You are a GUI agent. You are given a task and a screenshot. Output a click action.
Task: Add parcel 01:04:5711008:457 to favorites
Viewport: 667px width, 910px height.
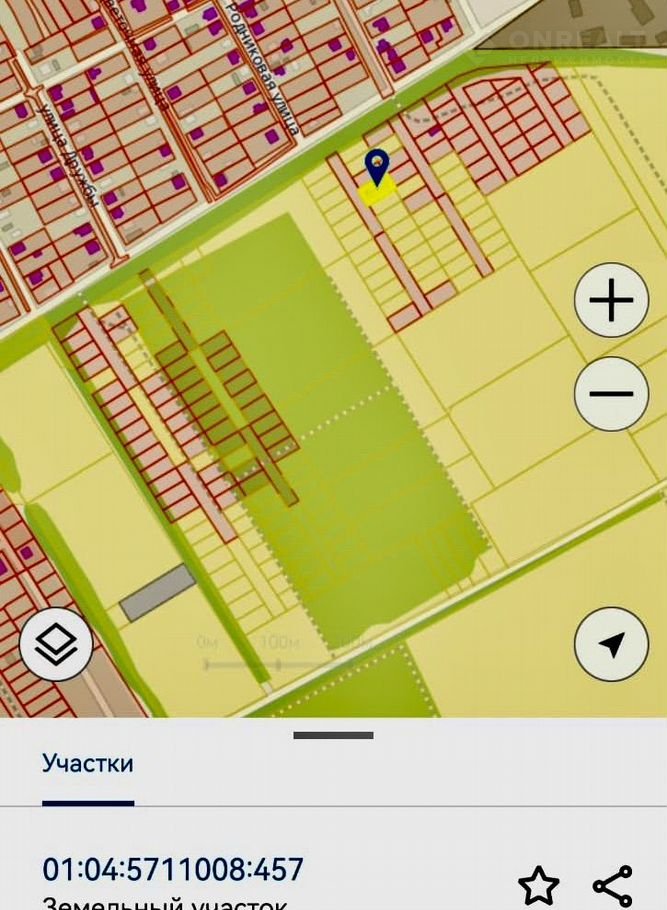click(x=538, y=886)
